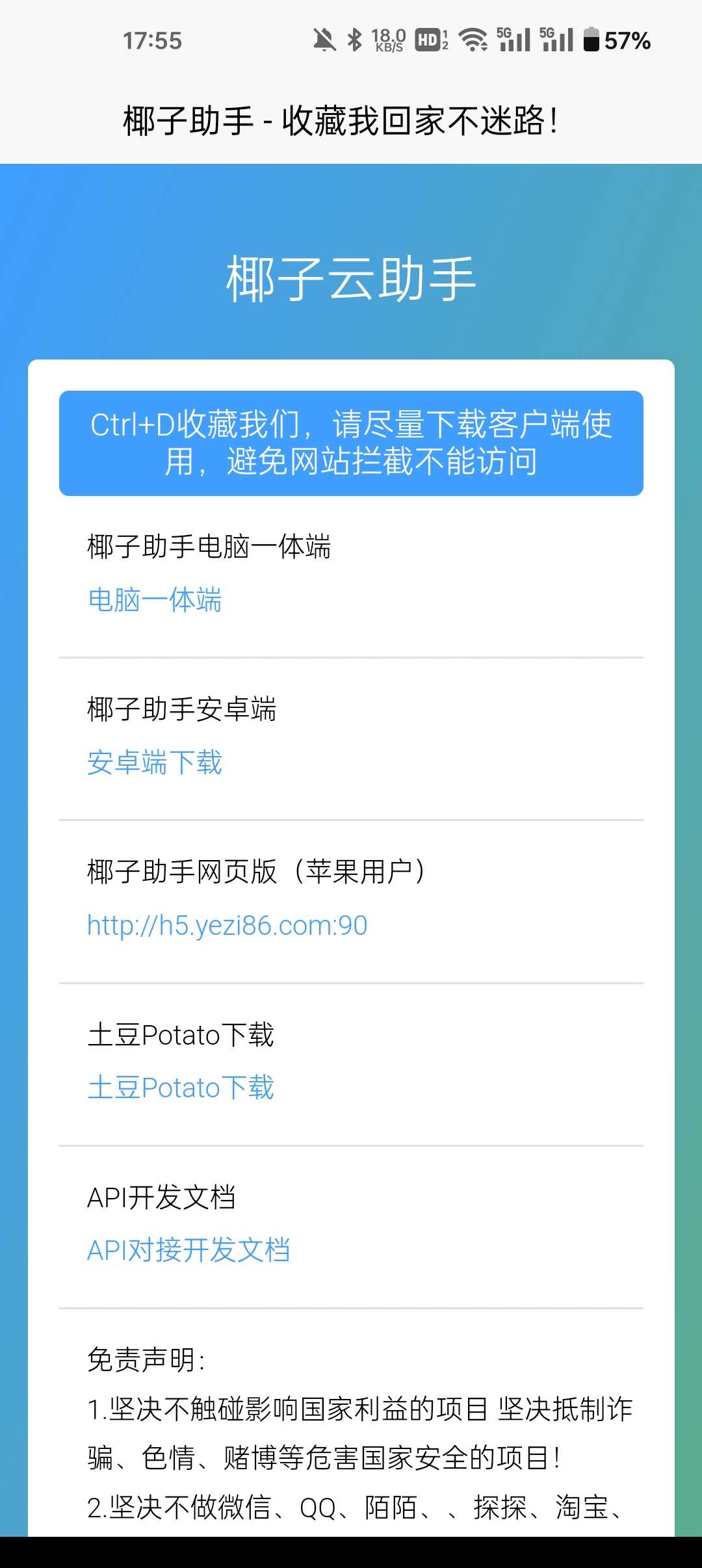Open the 电脑一体端 download link

click(x=155, y=600)
